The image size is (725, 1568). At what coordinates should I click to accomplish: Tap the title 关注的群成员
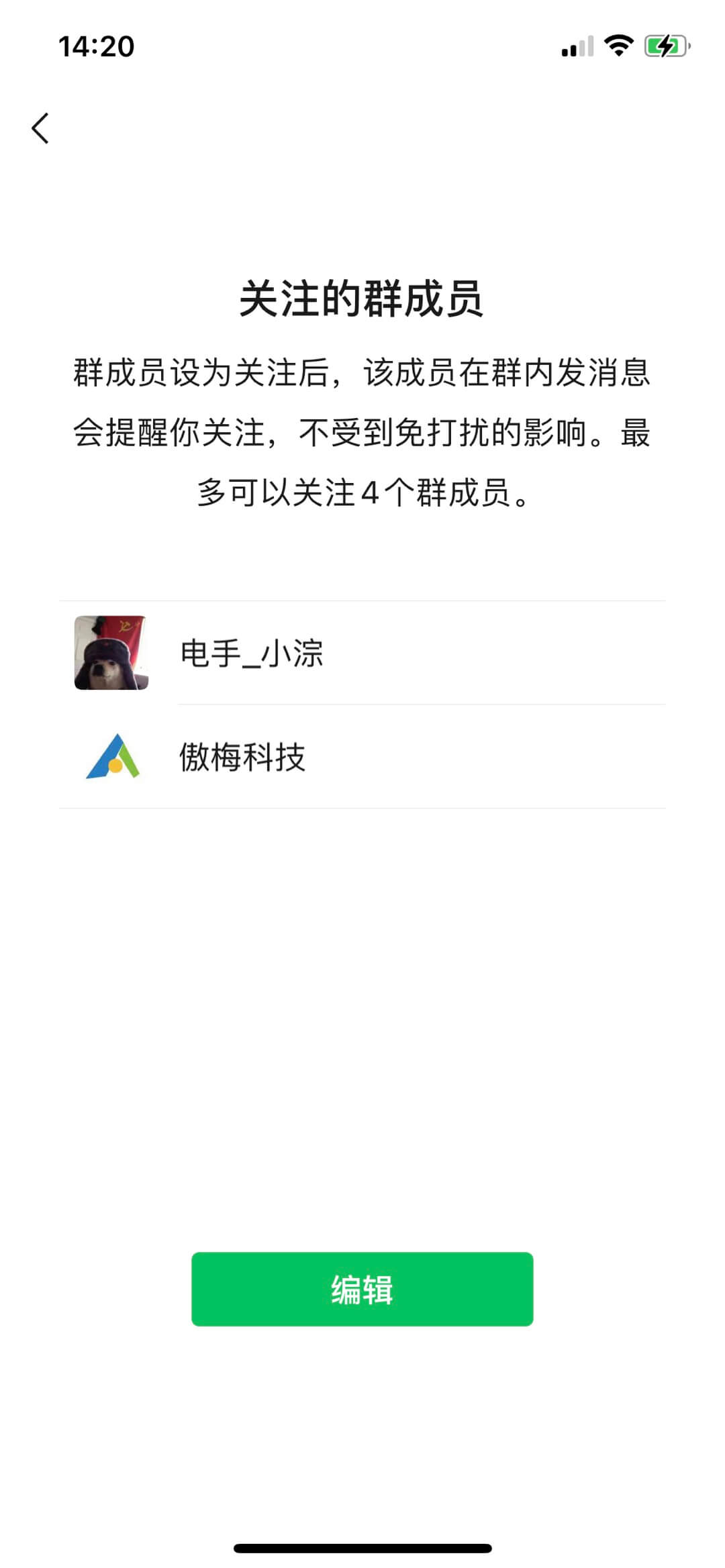pos(362,298)
